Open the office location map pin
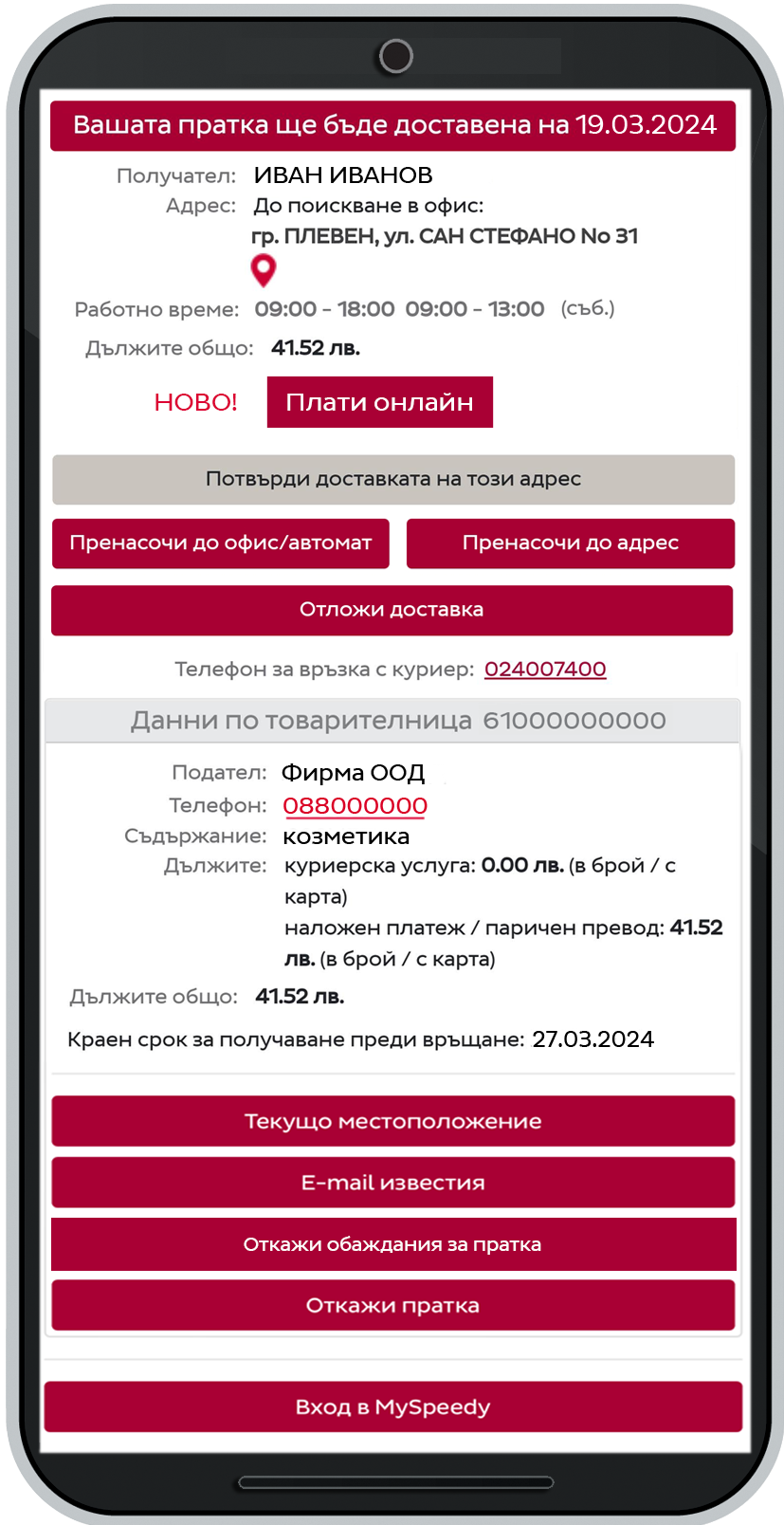 pyautogui.click(x=264, y=270)
